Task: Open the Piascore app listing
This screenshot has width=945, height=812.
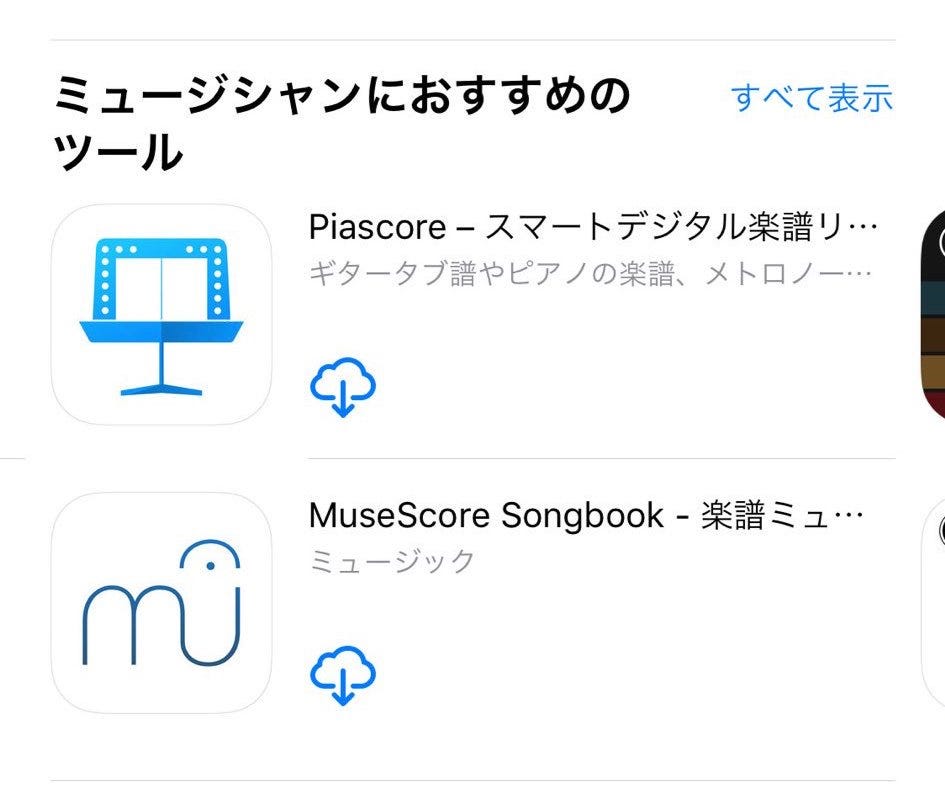Action: [x=593, y=228]
